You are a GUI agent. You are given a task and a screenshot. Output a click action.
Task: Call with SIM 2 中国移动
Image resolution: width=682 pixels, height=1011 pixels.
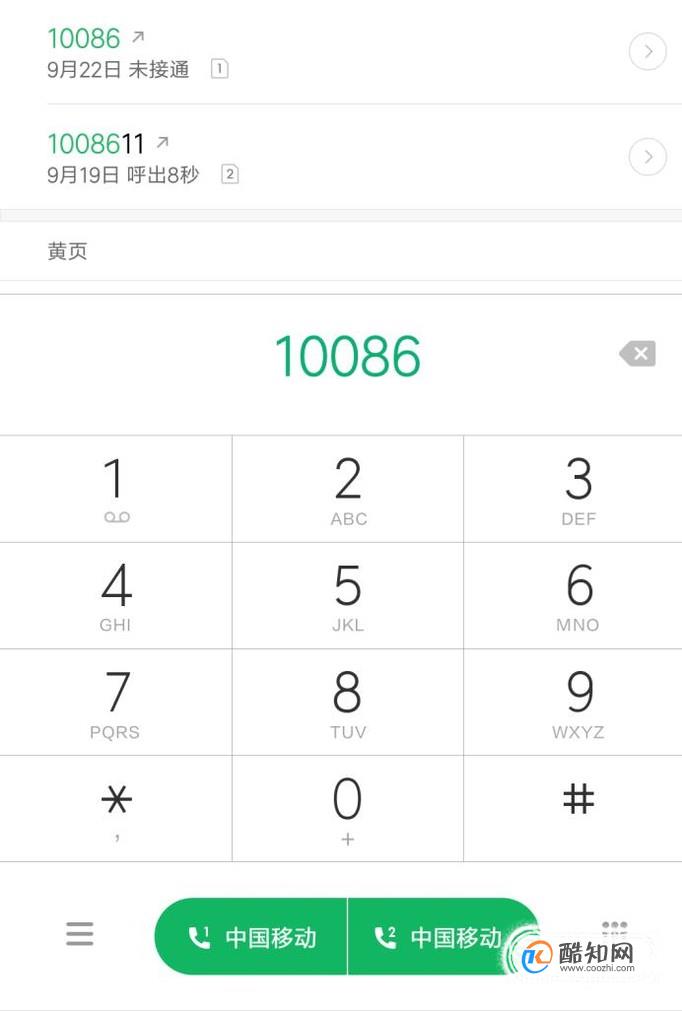(x=440, y=937)
